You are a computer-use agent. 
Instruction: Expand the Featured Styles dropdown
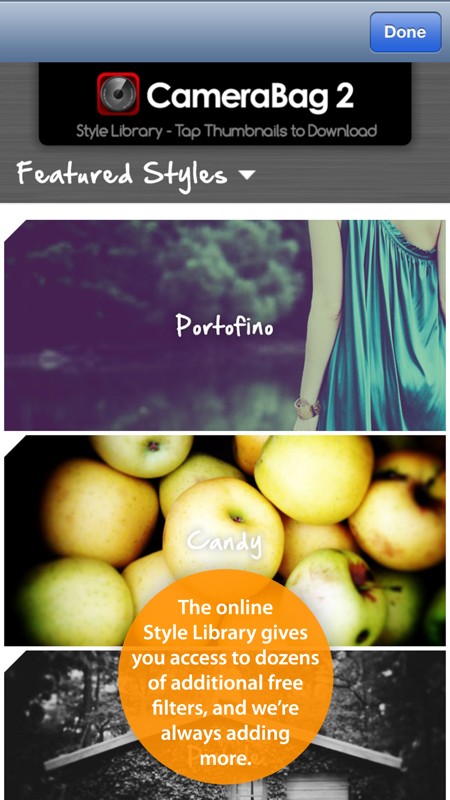(136, 175)
